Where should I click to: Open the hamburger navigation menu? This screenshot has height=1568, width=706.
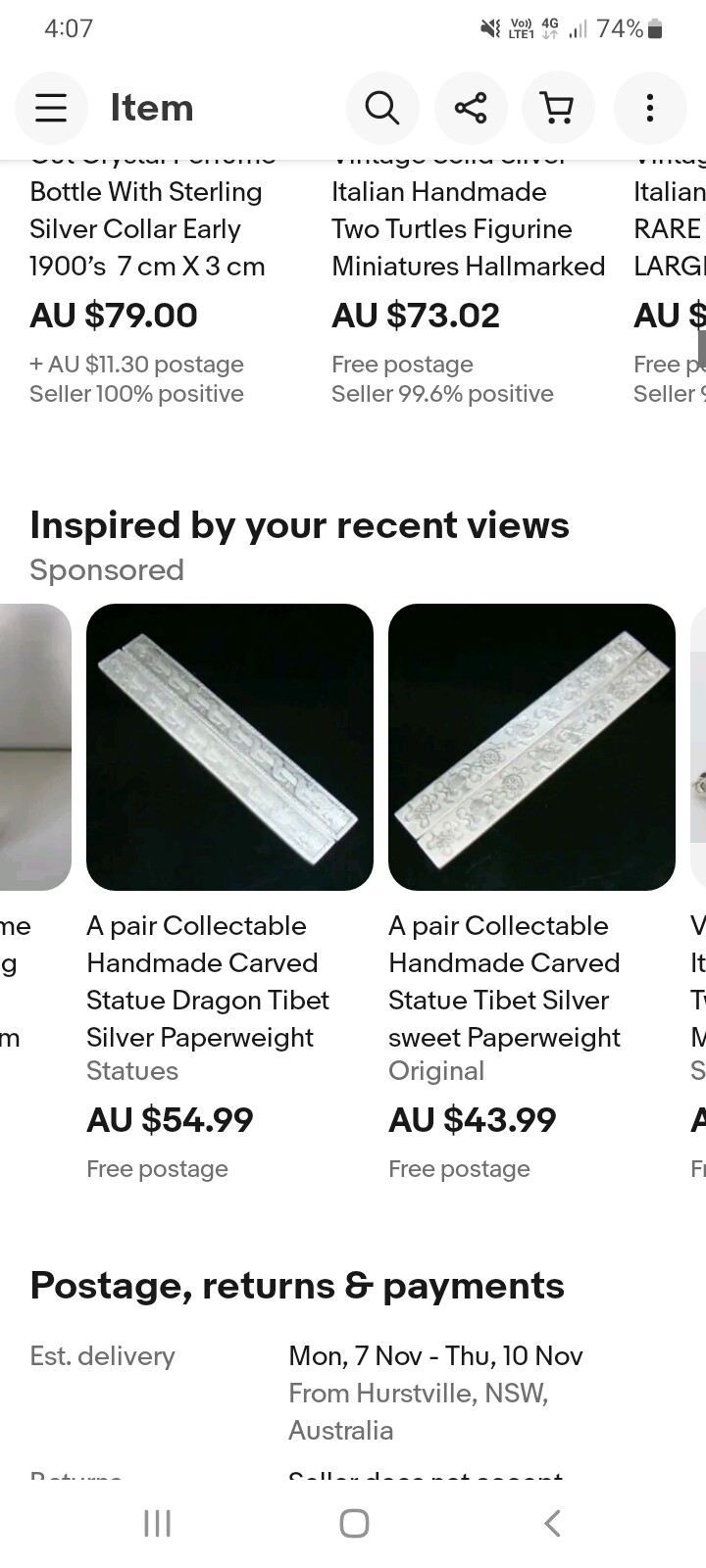[51, 108]
